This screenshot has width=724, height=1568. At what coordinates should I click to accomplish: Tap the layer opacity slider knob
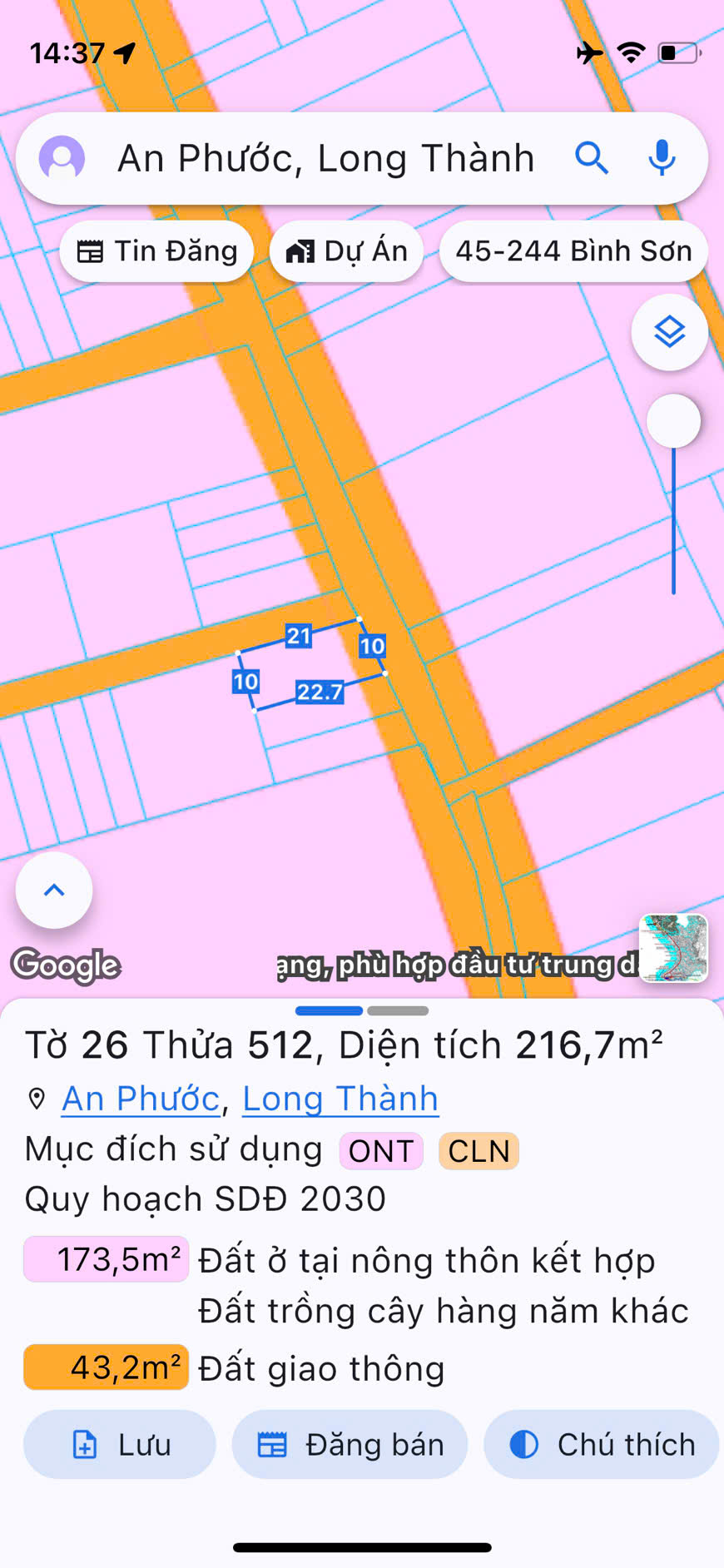(673, 421)
